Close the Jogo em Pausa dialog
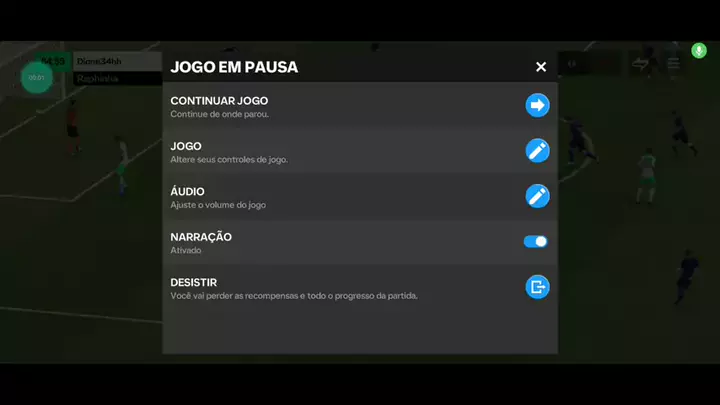This screenshot has height=405, width=720. pos(541,67)
